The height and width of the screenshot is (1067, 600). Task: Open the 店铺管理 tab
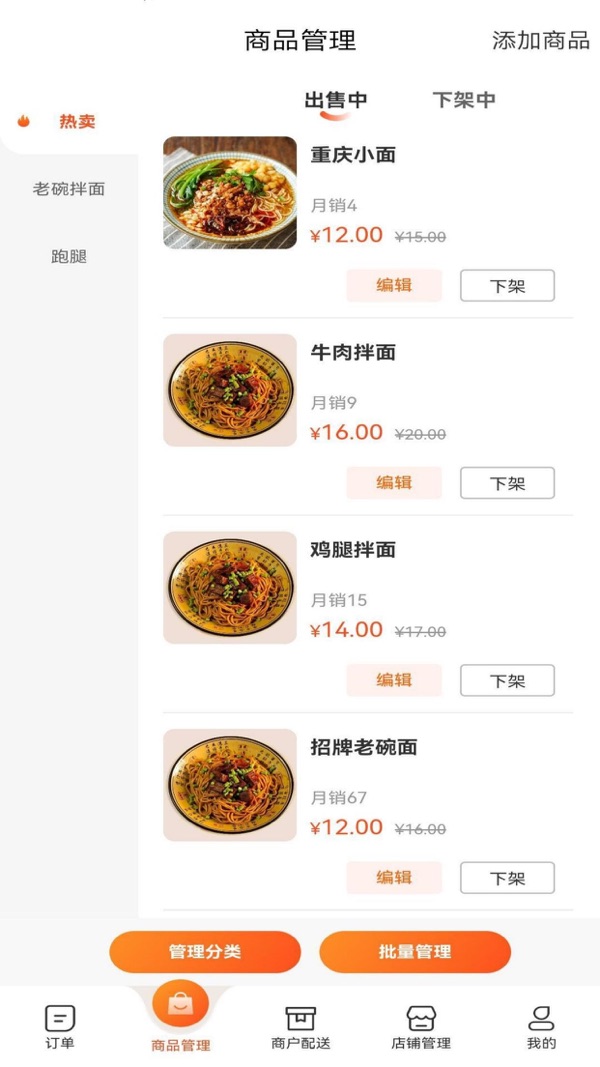click(x=421, y=1027)
